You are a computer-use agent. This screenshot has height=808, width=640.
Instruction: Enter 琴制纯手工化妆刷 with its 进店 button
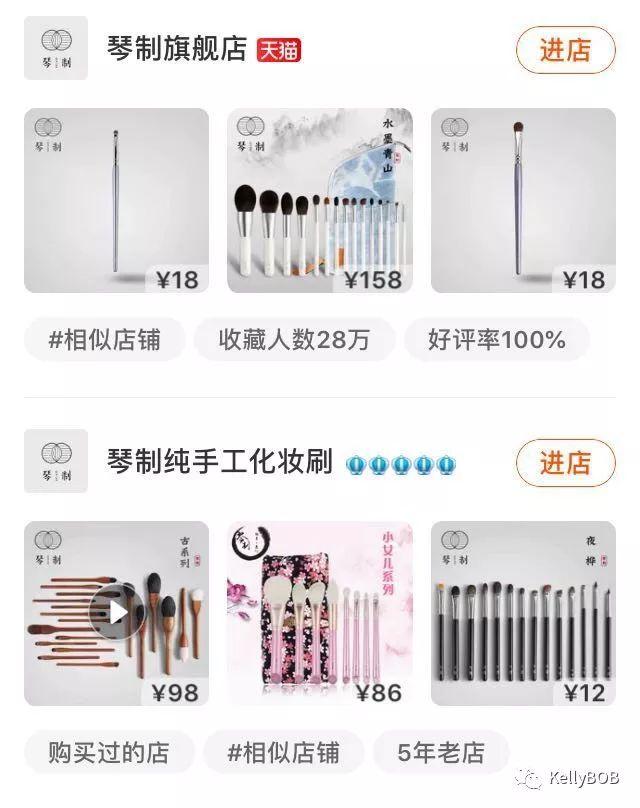(x=565, y=463)
